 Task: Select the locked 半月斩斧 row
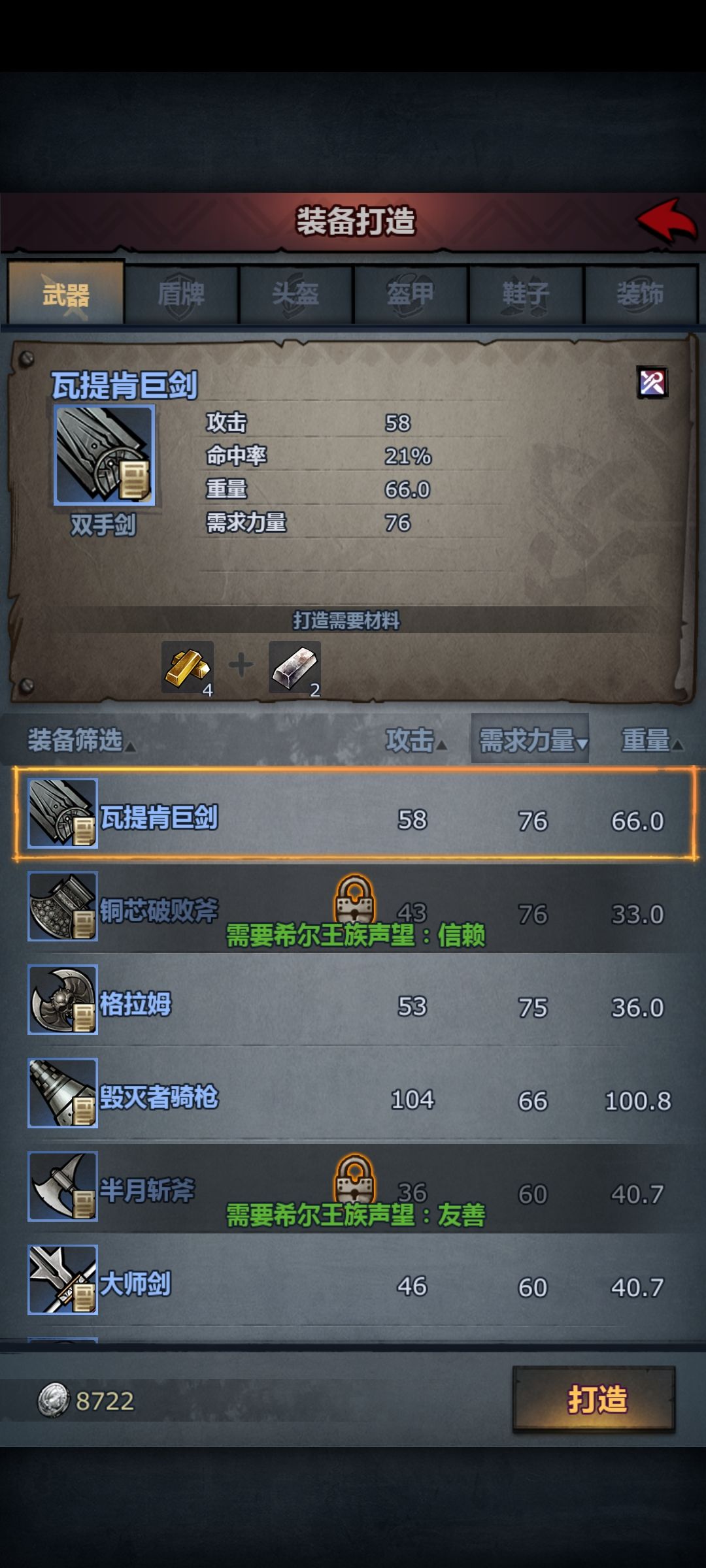click(354, 1187)
